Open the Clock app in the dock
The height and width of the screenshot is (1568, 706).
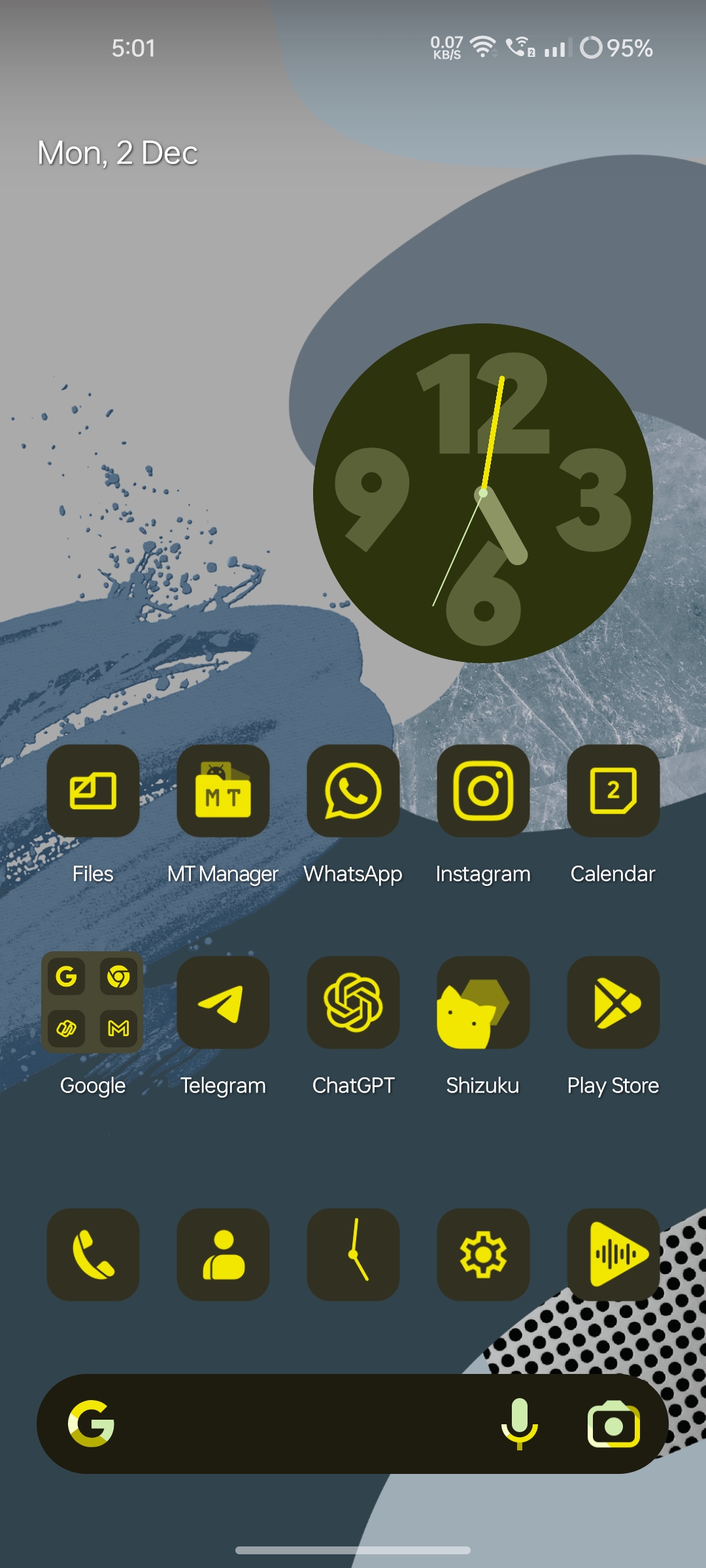[x=353, y=1254]
